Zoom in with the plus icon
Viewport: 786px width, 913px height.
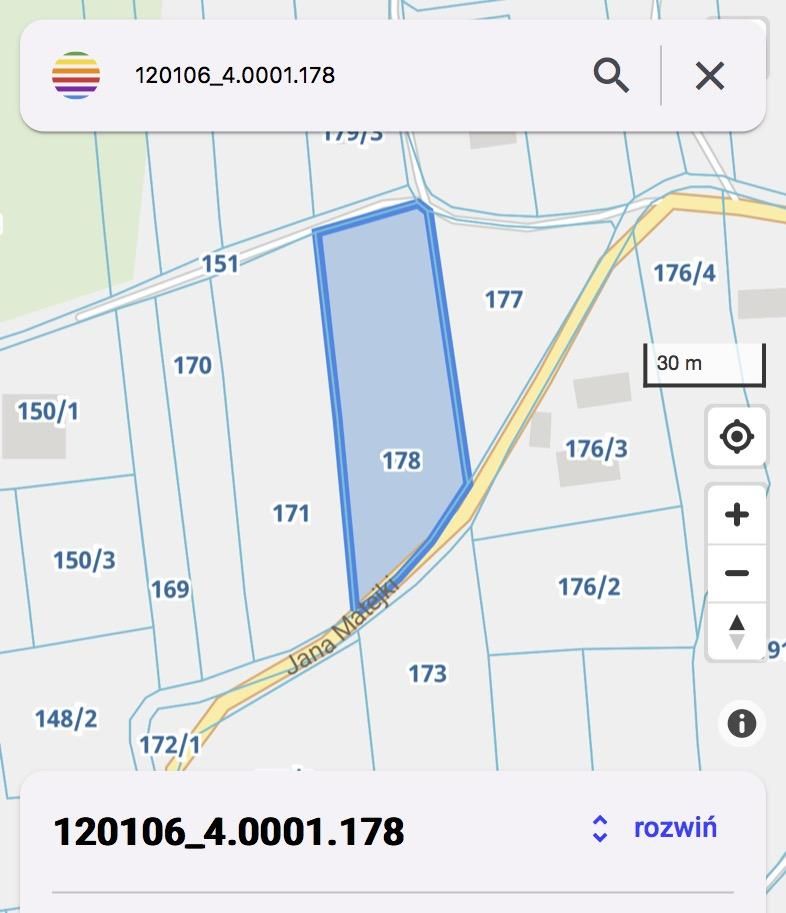pyautogui.click(x=736, y=514)
